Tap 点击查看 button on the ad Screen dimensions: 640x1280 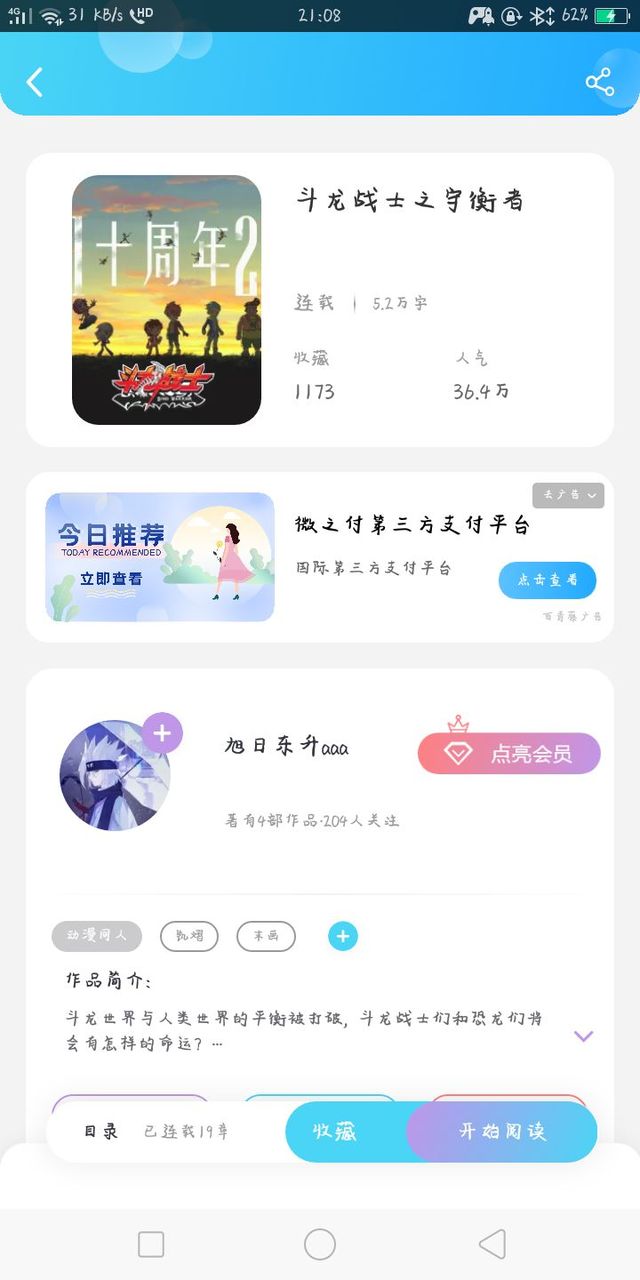547,580
